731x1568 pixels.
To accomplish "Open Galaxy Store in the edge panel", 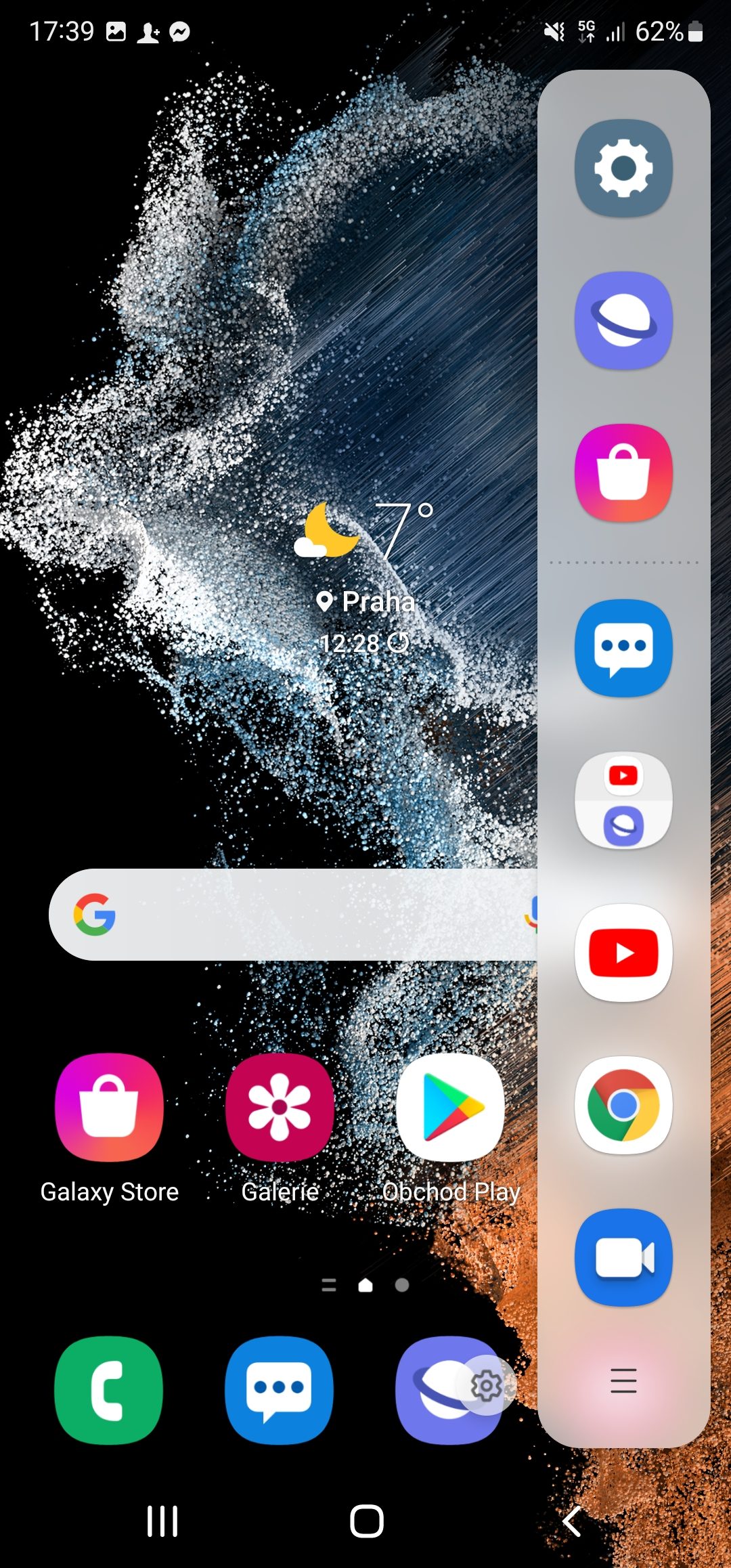I will click(x=623, y=473).
